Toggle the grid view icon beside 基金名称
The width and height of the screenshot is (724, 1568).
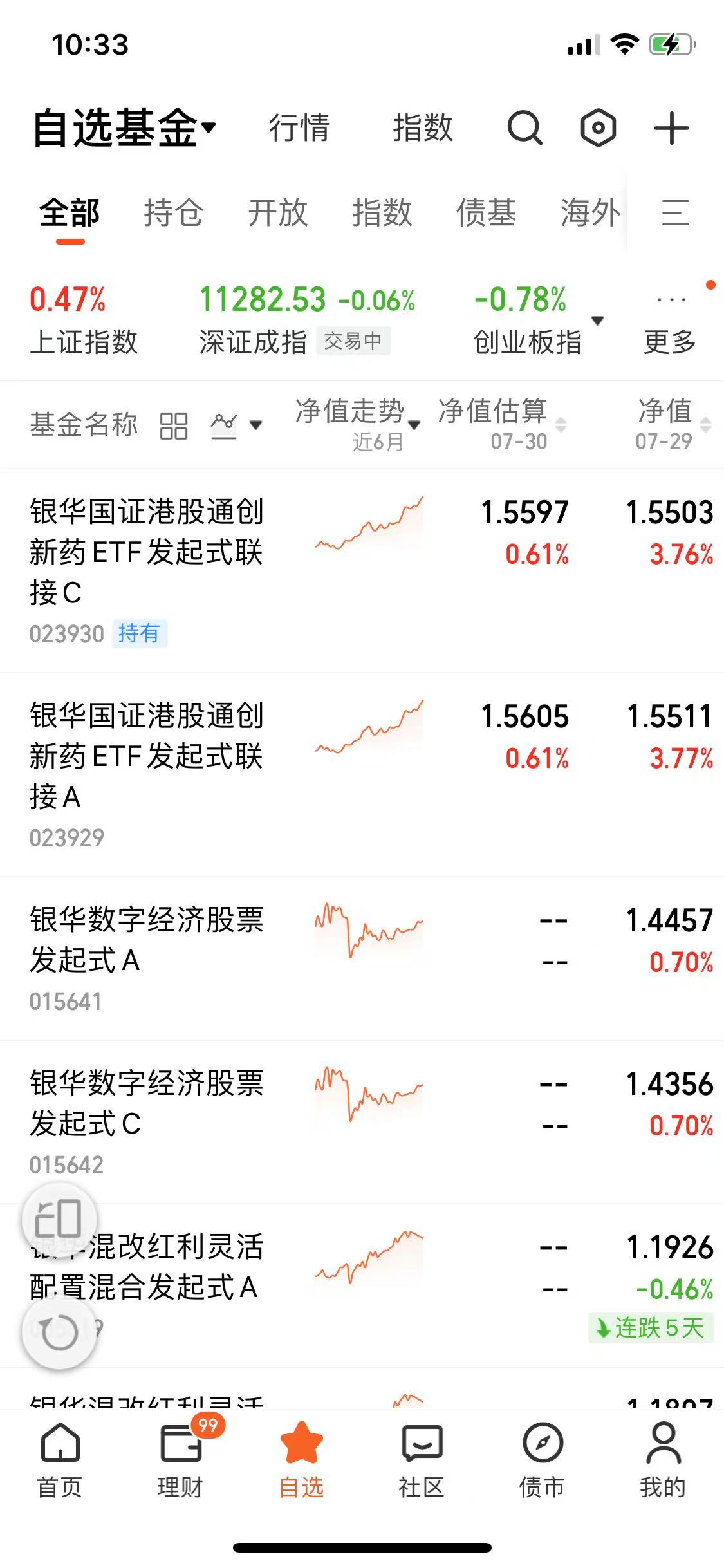[x=174, y=425]
